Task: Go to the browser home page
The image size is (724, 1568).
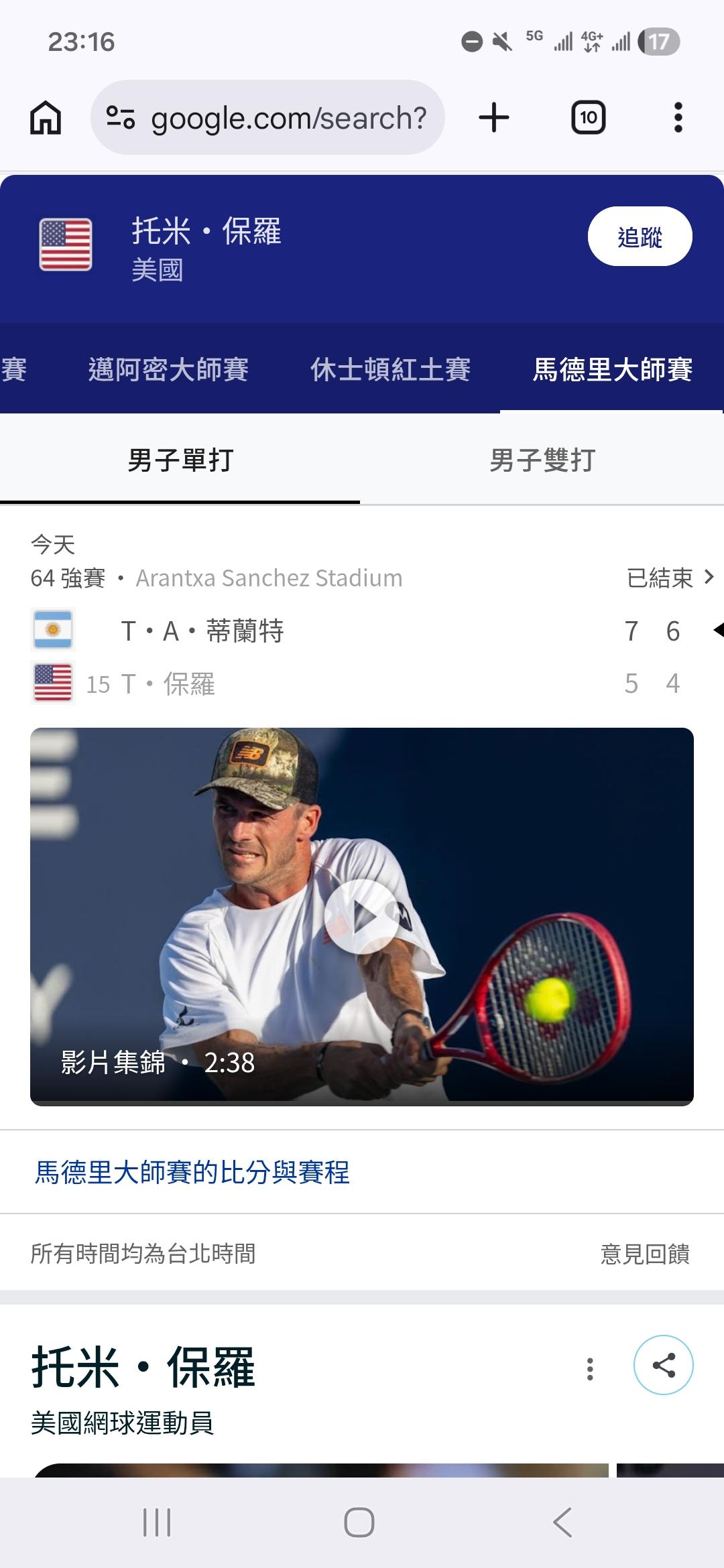Action: 46,118
